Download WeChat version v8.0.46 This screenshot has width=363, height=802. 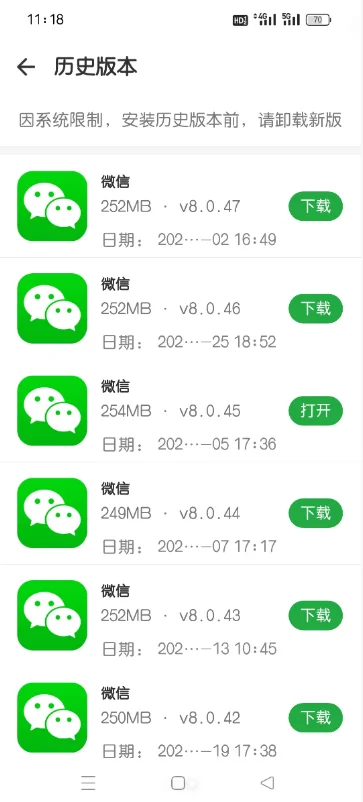(315, 309)
